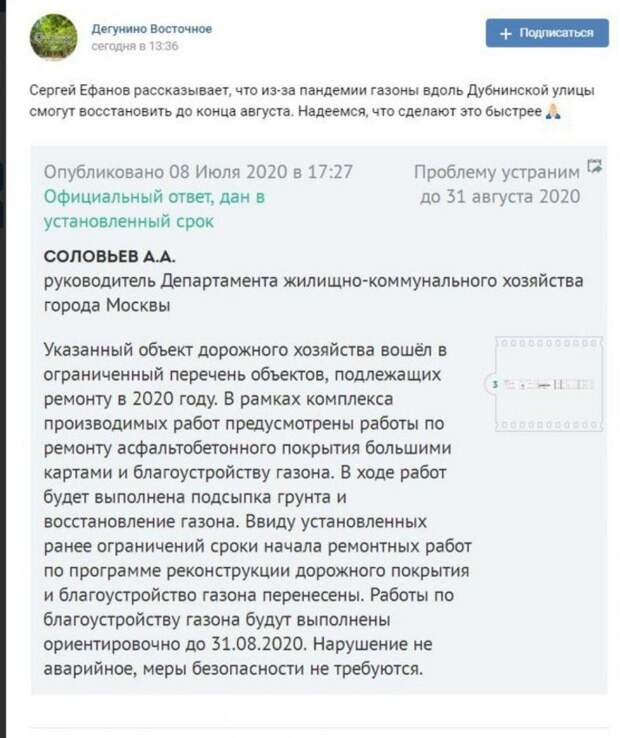Screen dimensions: 620x738
Task: Open the group's avatar picture
Action: click(x=54, y=38)
